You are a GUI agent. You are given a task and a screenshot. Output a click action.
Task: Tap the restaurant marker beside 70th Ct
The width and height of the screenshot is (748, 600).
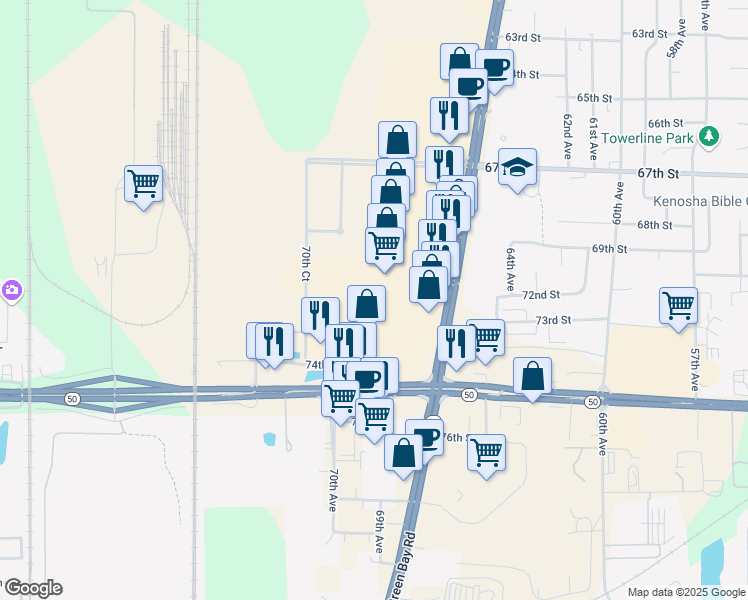[x=320, y=314]
